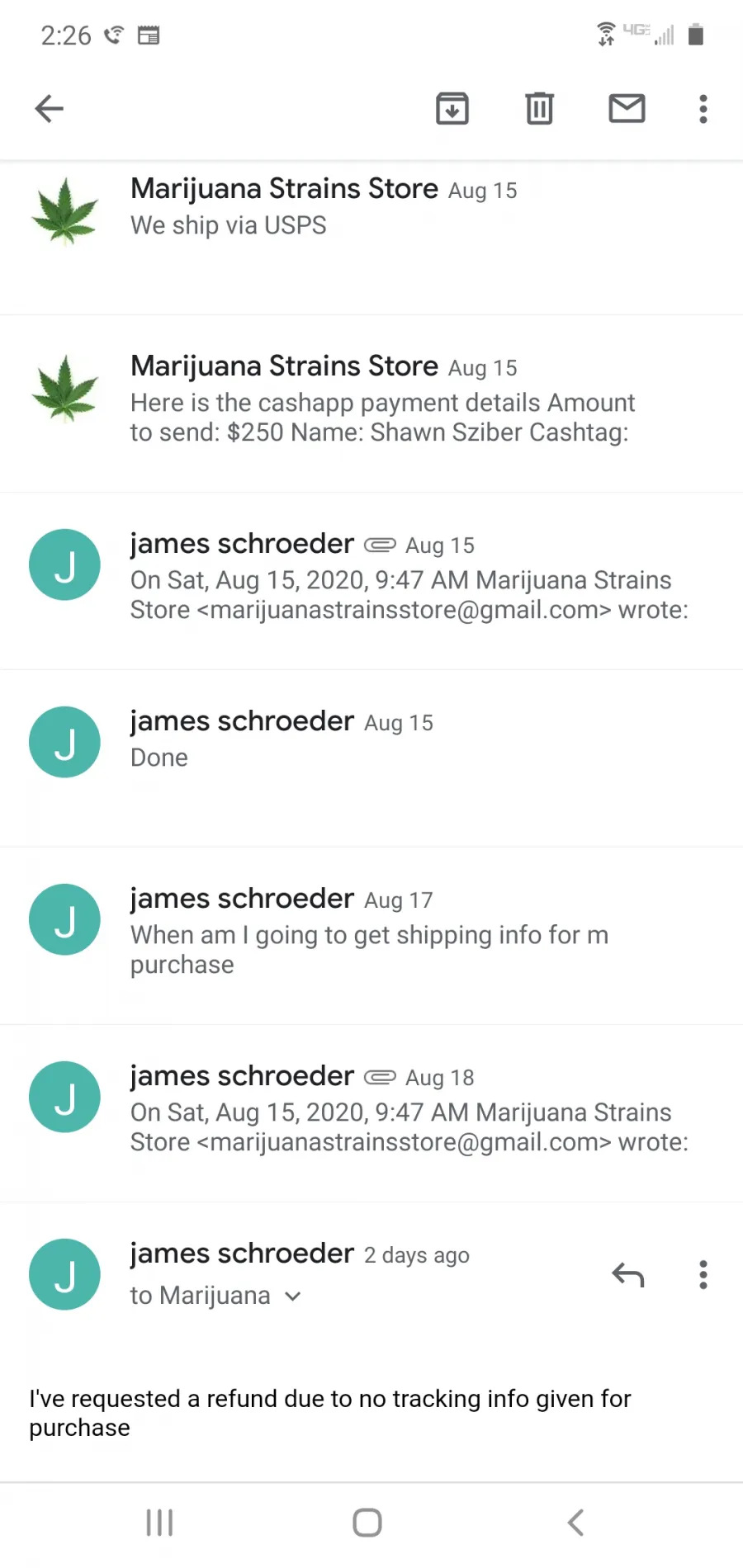The width and height of the screenshot is (743, 1568).
Task: Go back using the top arrow
Action: pos(50,108)
